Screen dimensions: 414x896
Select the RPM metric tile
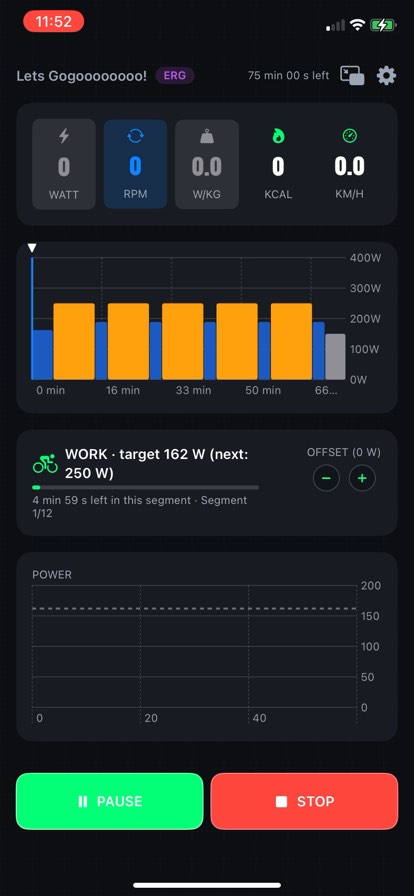[136, 164]
